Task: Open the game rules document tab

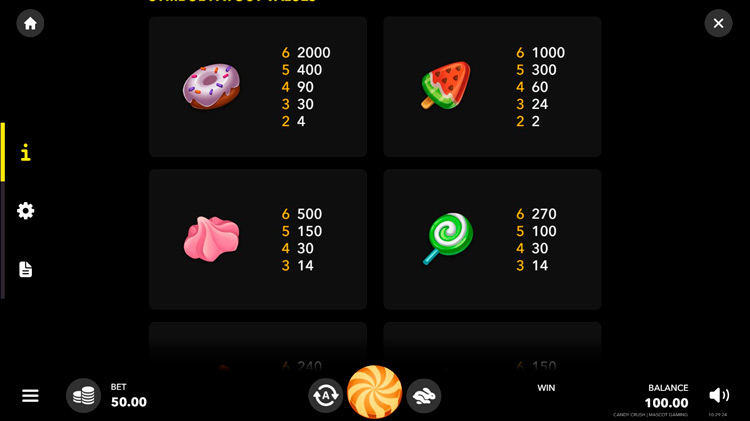Action: click(x=26, y=269)
